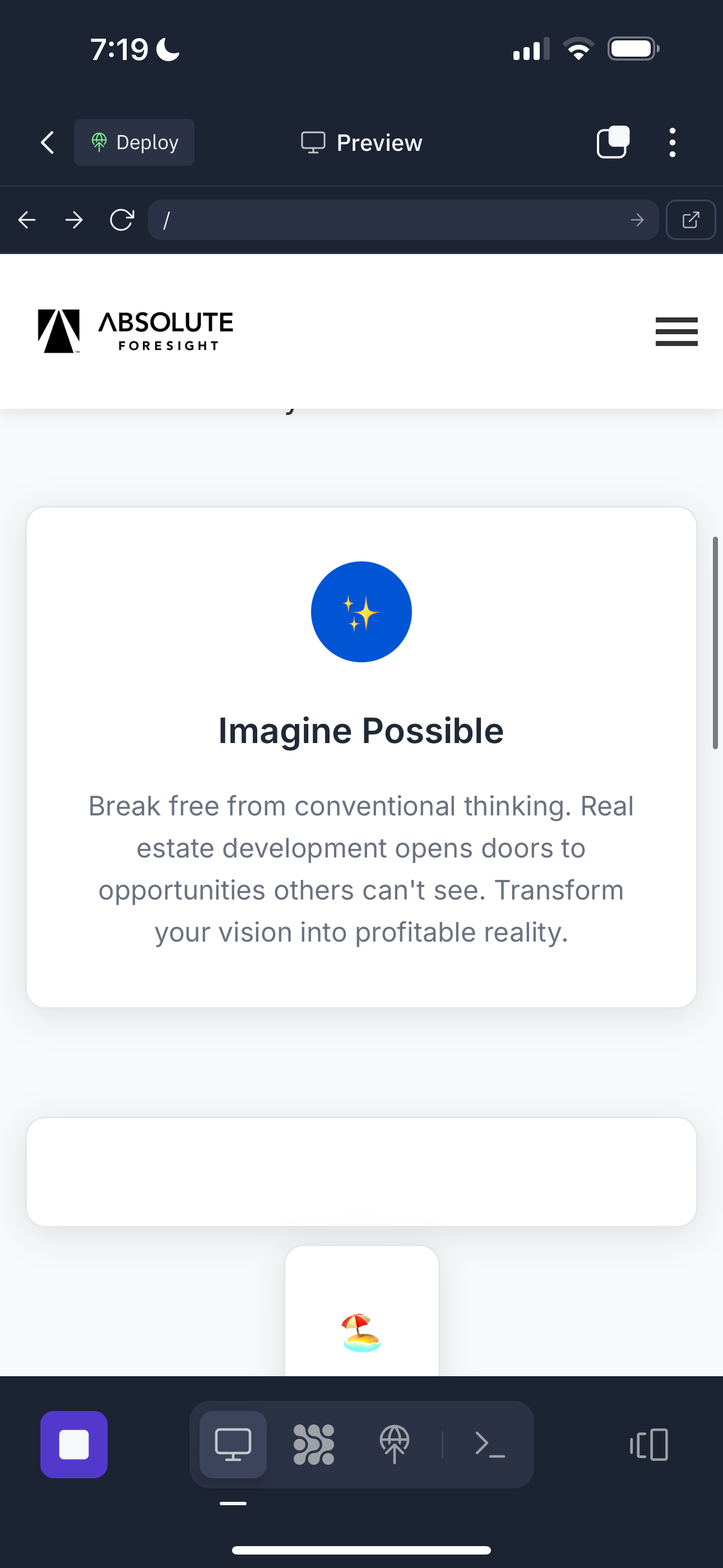Open the terminal shell tab
Image resolution: width=723 pixels, height=1568 pixels.
[490, 1445]
